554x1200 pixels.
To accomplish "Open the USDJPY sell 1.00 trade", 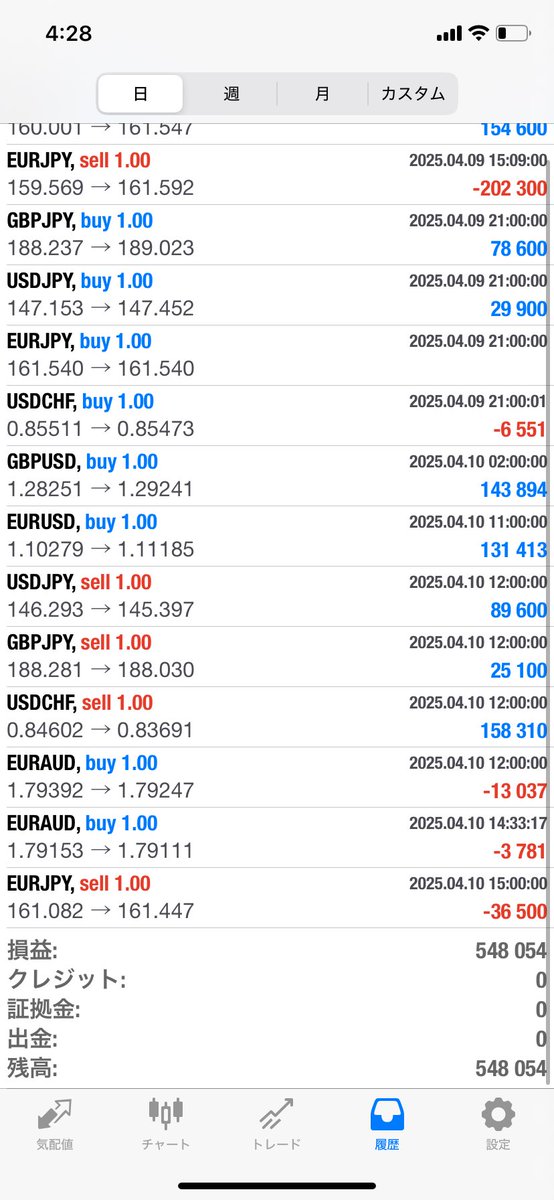I will click(x=277, y=596).
